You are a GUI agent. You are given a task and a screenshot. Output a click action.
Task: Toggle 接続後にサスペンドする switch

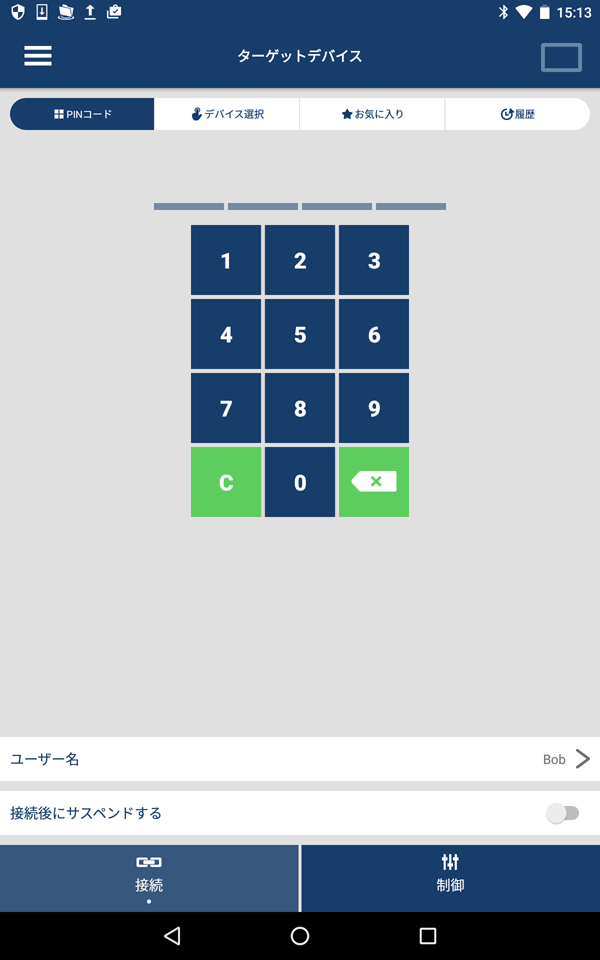pyautogui.click(x=562, y=813)
